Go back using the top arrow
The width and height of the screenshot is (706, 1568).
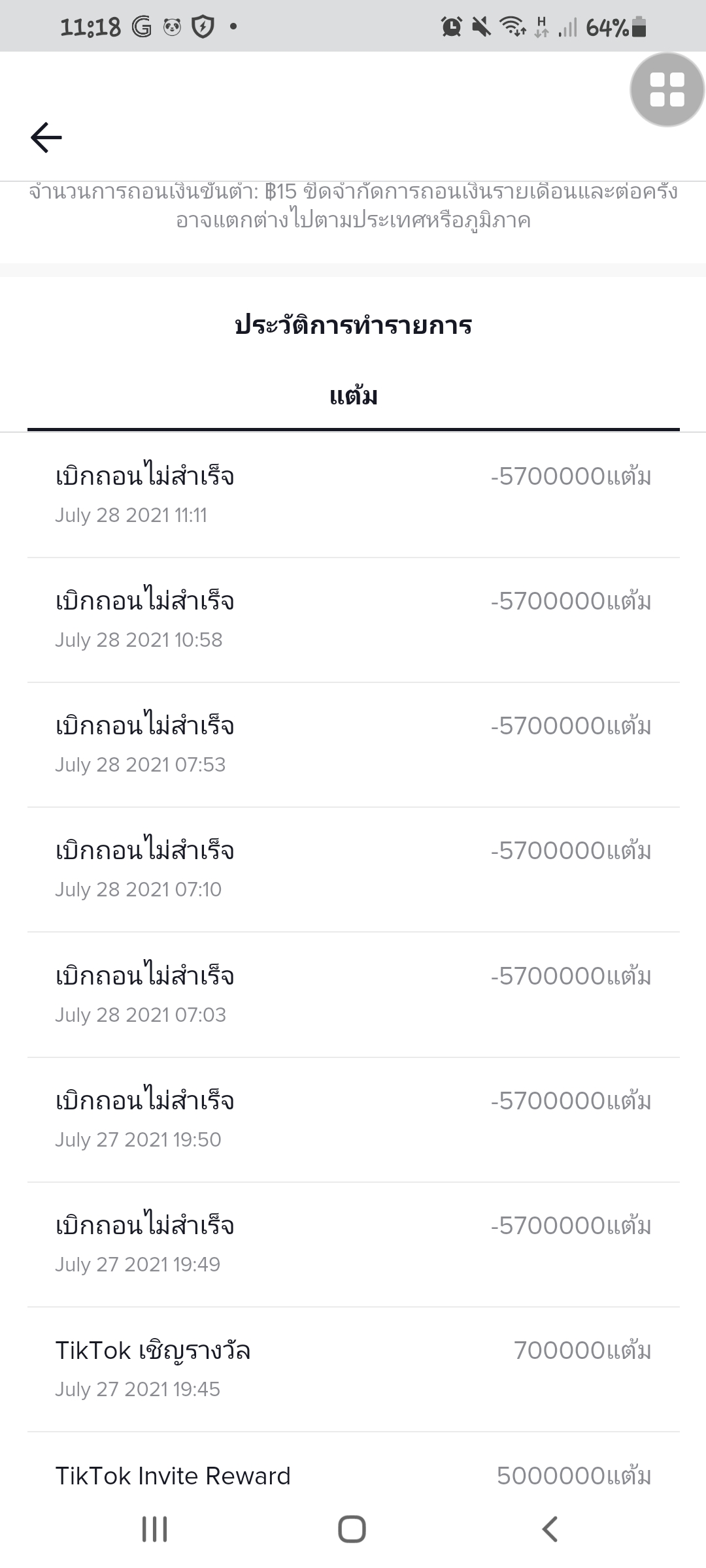[46, 137]
